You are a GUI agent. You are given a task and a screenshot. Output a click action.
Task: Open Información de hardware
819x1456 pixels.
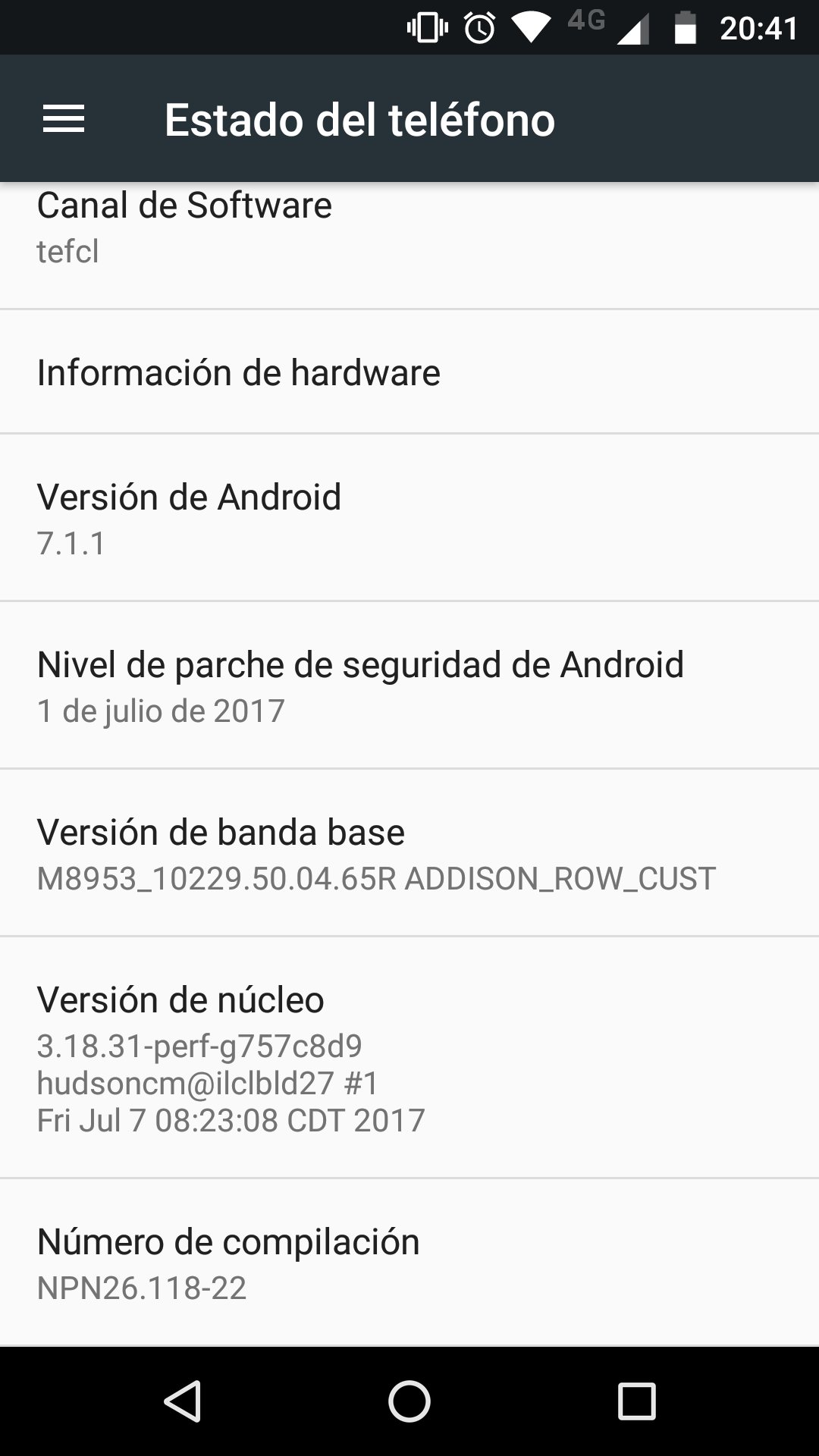(x=409, y=372)
